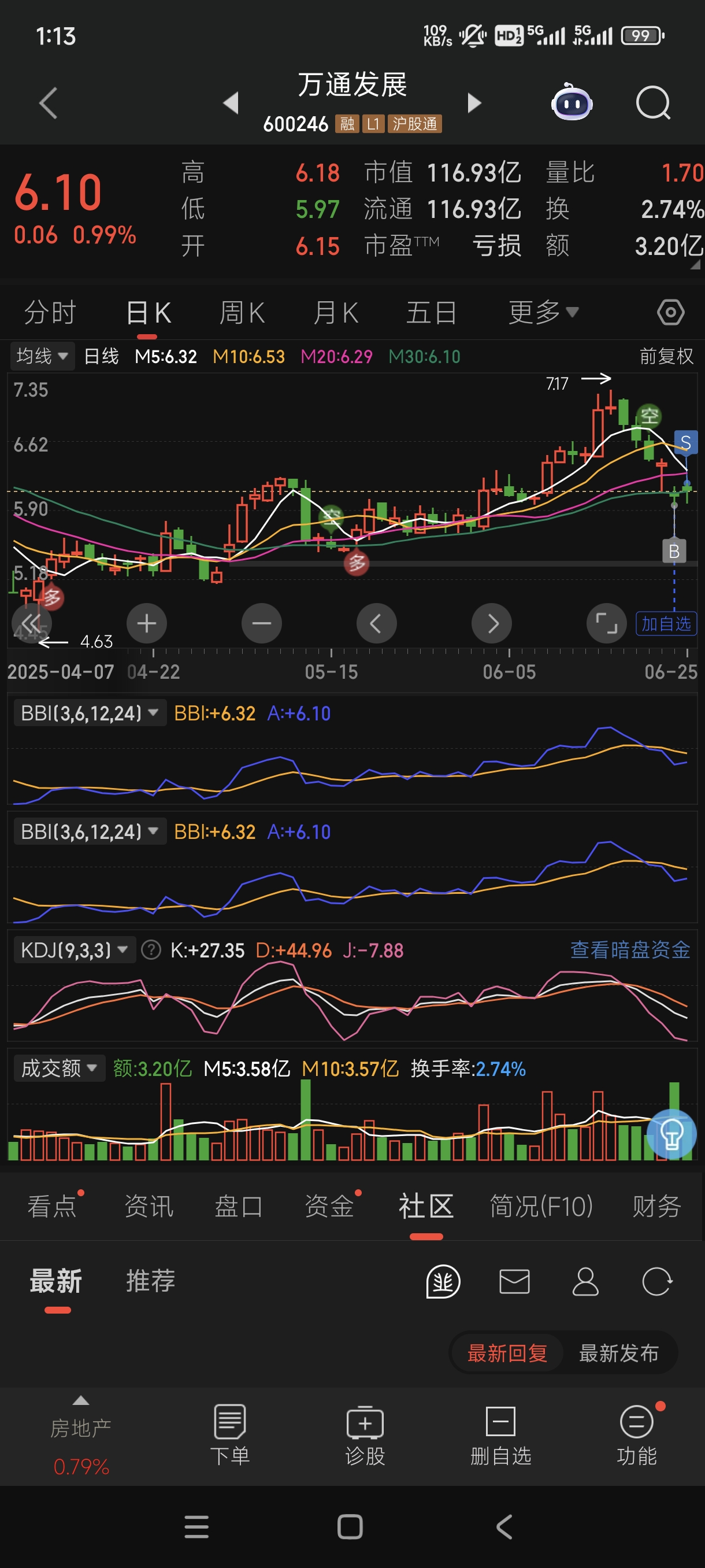Expand the K-line chart to fullscreen

[x=606, y=623]
